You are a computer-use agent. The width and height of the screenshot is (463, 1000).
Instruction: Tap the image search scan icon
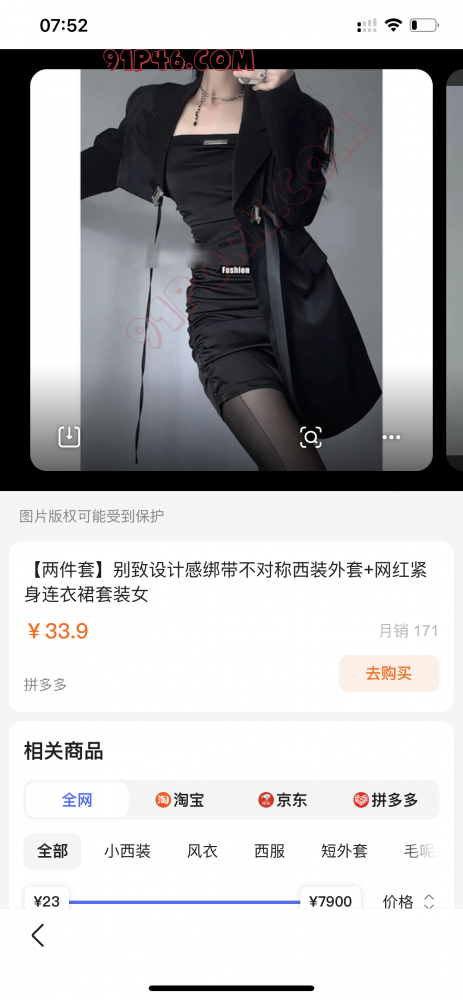point(311,437)
